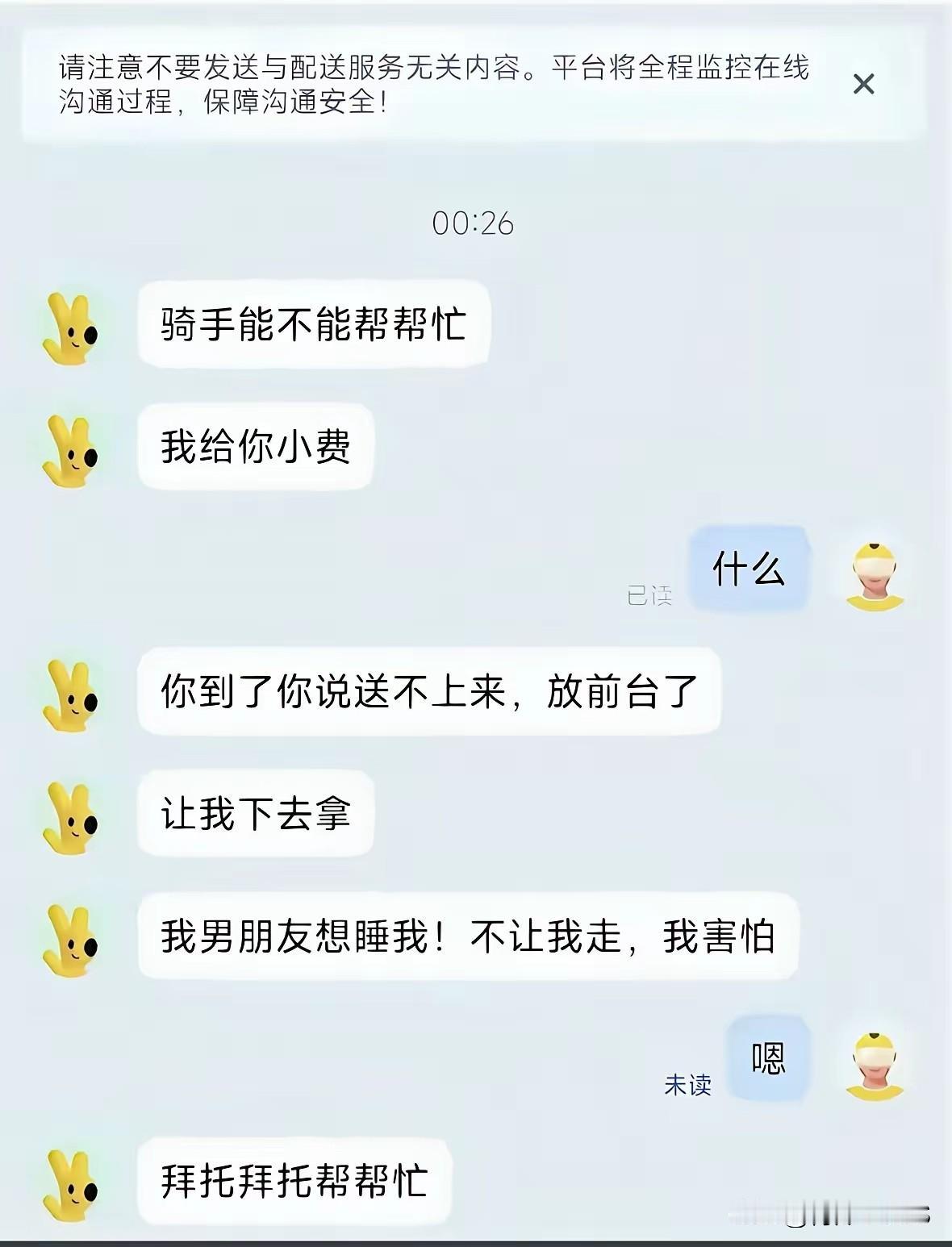Click the avatar beside '让我下去拿' message

[73, 816]
